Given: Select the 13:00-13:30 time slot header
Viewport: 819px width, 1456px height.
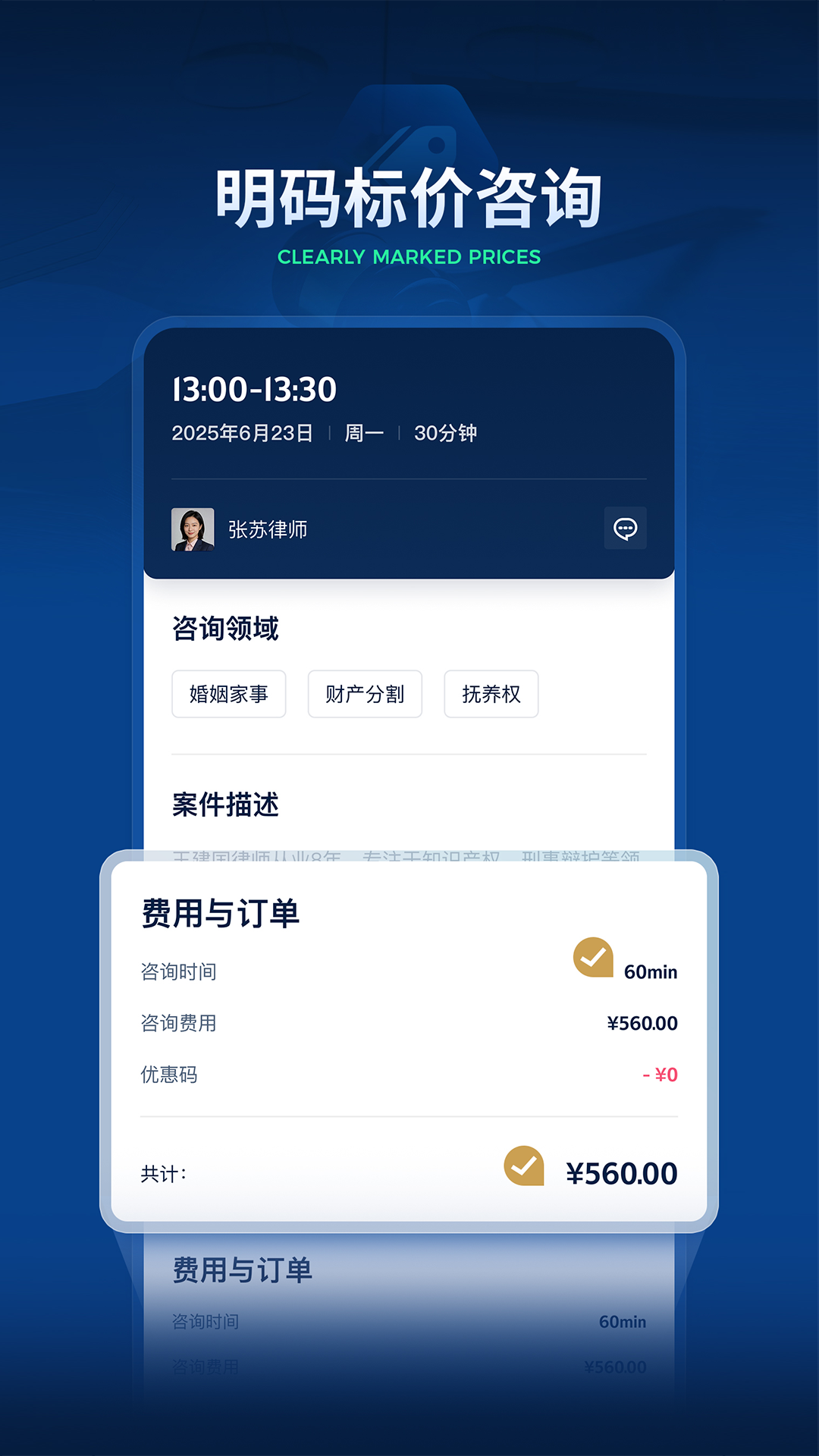Looking at the screenshot, I should [x=255, y=390].
